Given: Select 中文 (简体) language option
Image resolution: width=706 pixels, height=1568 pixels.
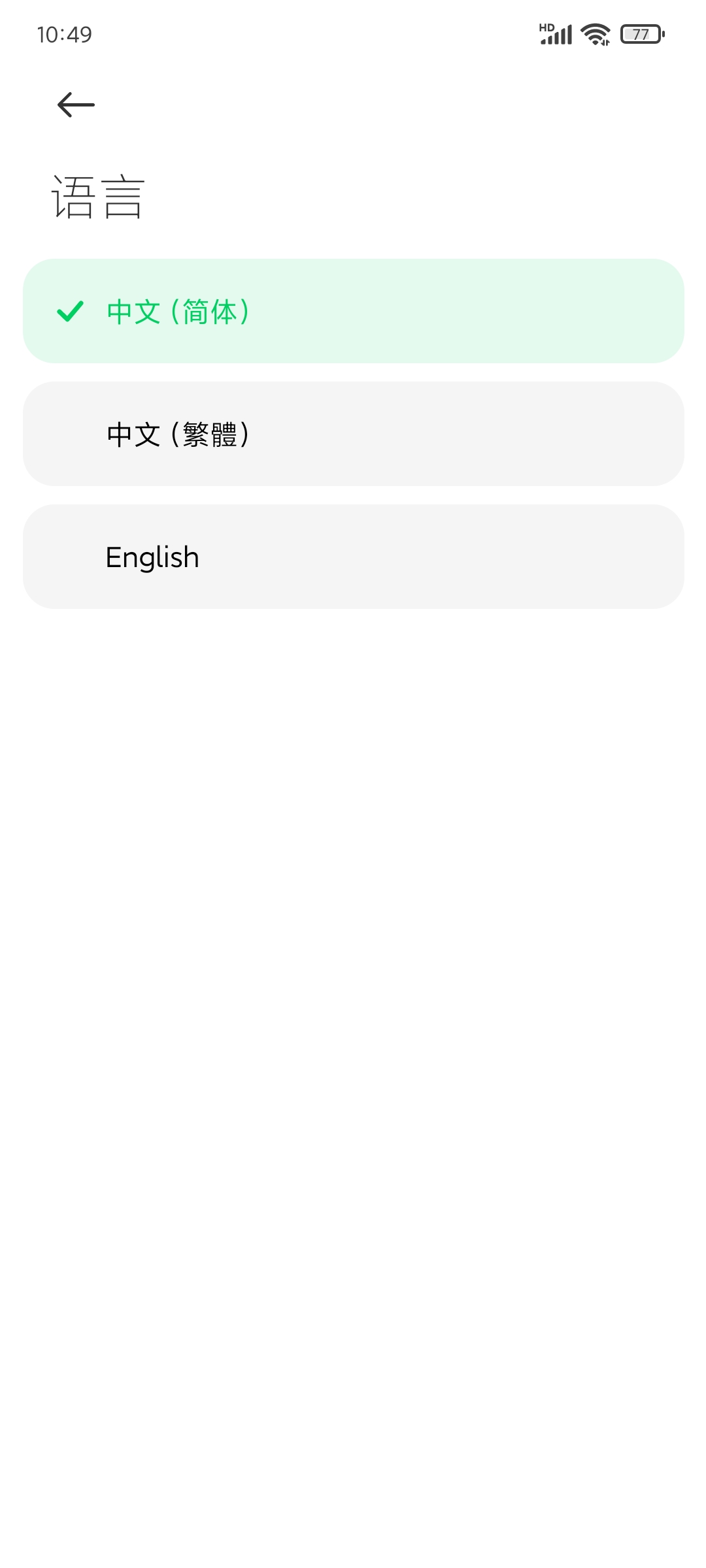Looking at the screenshot, I should coord(354,311).
